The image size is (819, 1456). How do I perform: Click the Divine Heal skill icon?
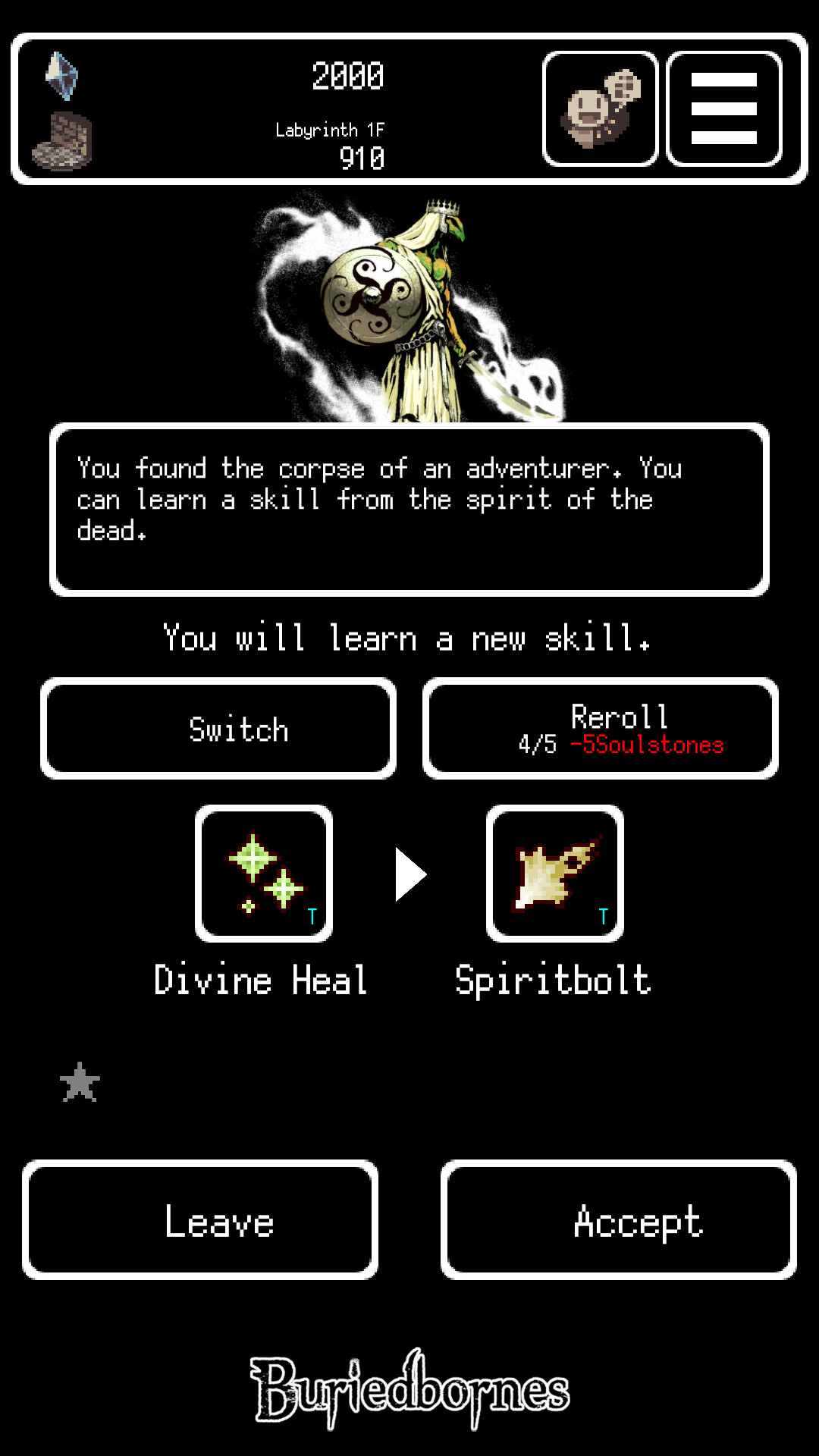pos(264,874)
